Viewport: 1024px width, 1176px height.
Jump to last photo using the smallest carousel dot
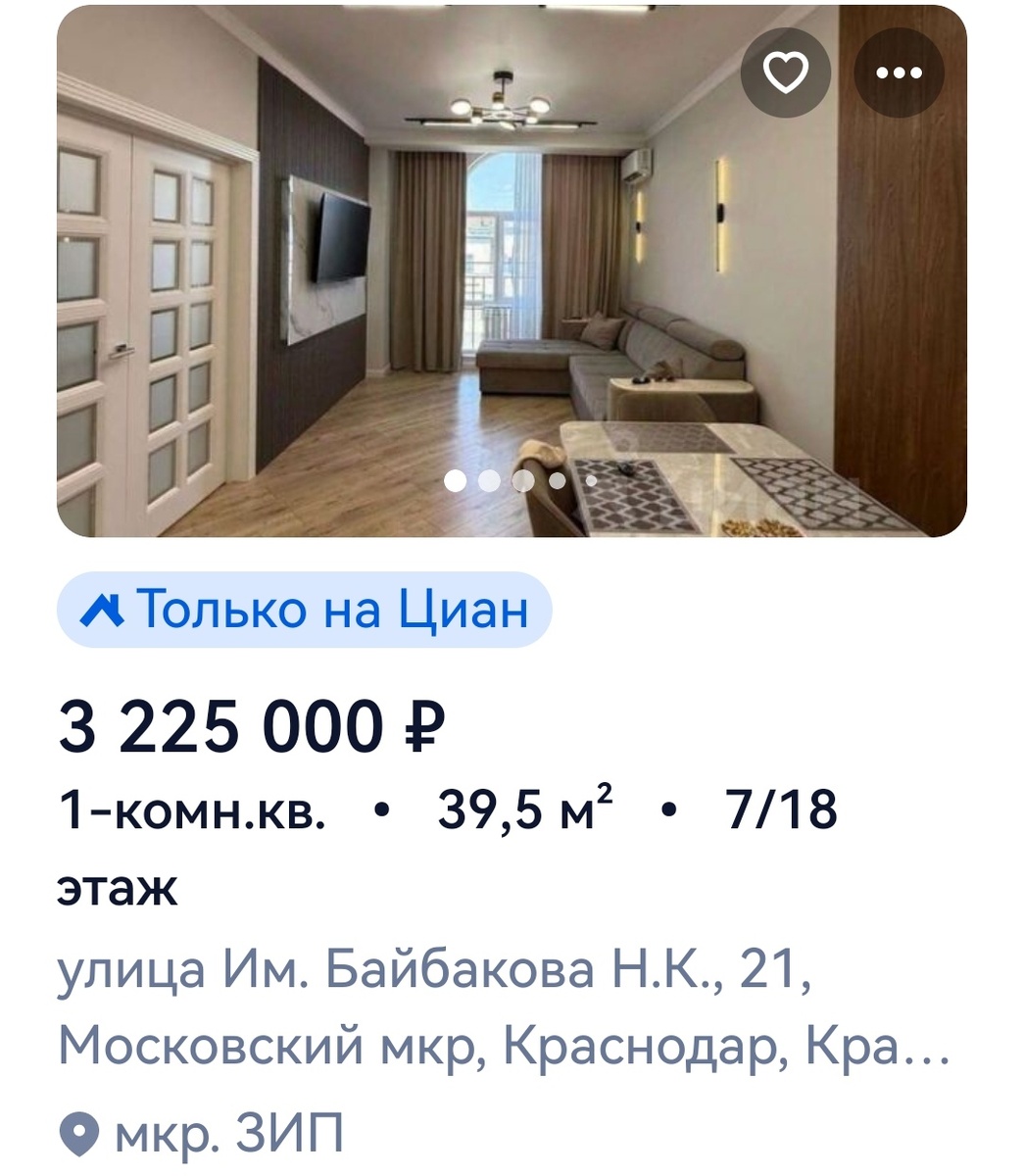pyautogui.click(x=591, y=481)
